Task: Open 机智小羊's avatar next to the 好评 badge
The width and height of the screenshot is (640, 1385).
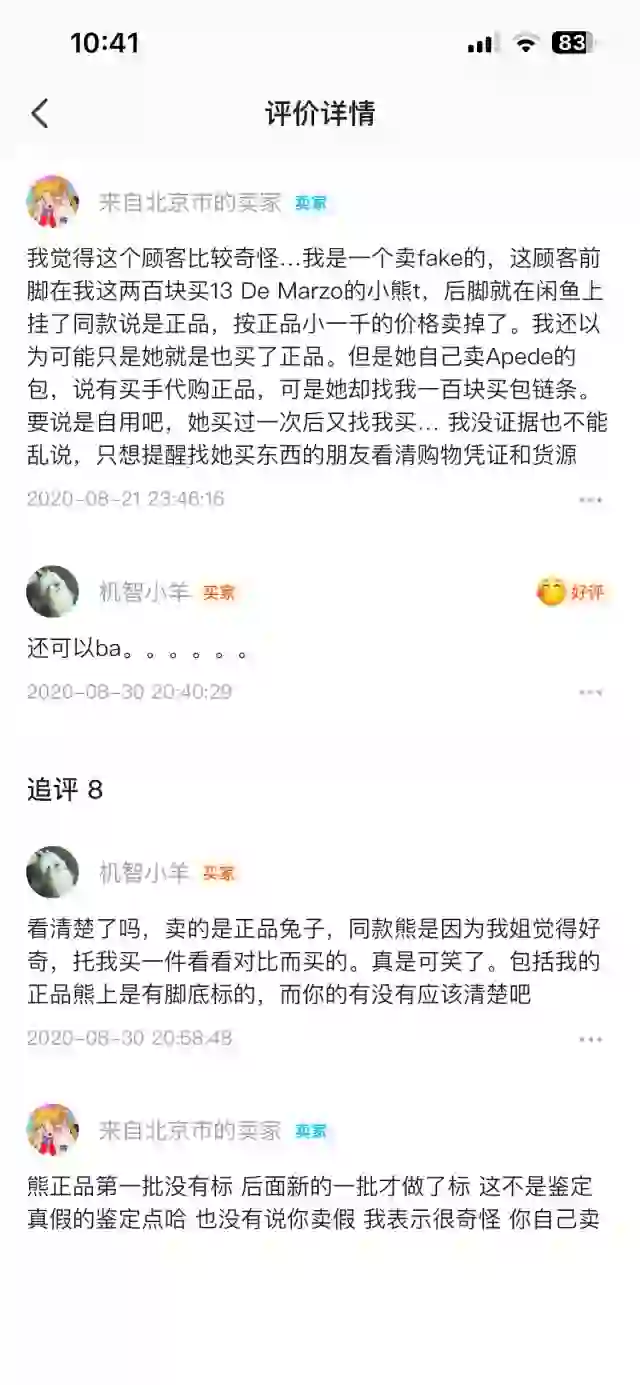Action: coord(52,592)
